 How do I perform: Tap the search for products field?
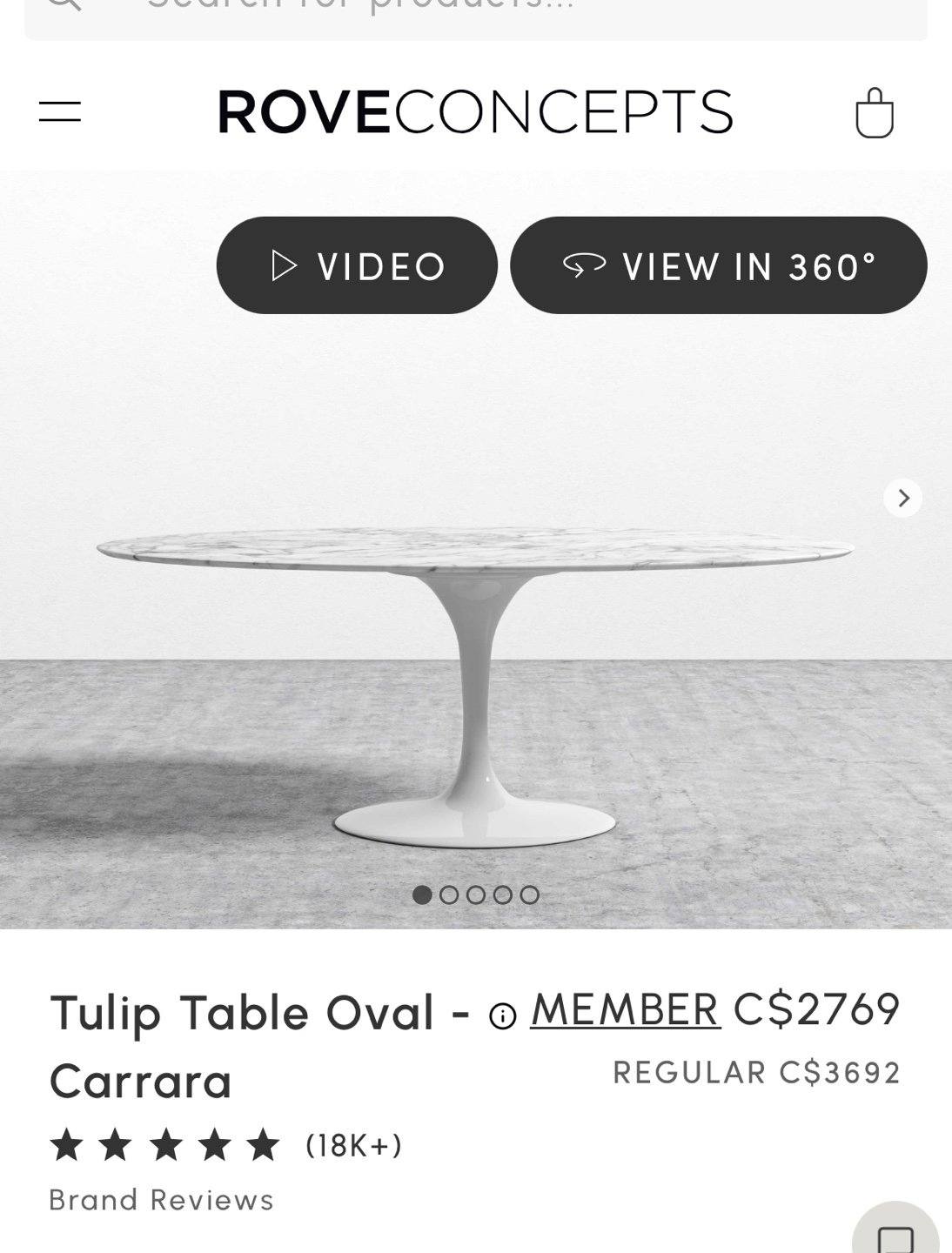coord(475,13)
